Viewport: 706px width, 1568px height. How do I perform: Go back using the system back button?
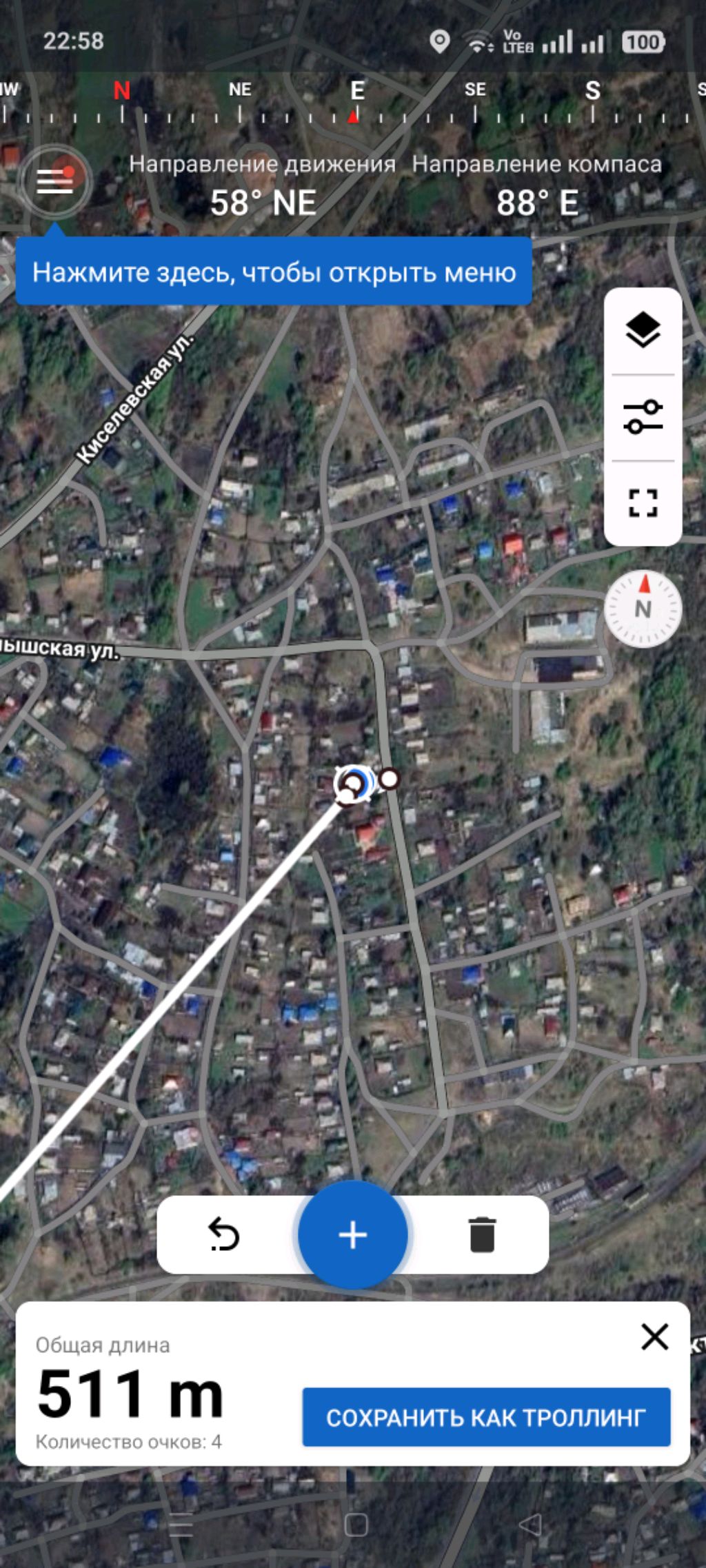(529, 1525)
